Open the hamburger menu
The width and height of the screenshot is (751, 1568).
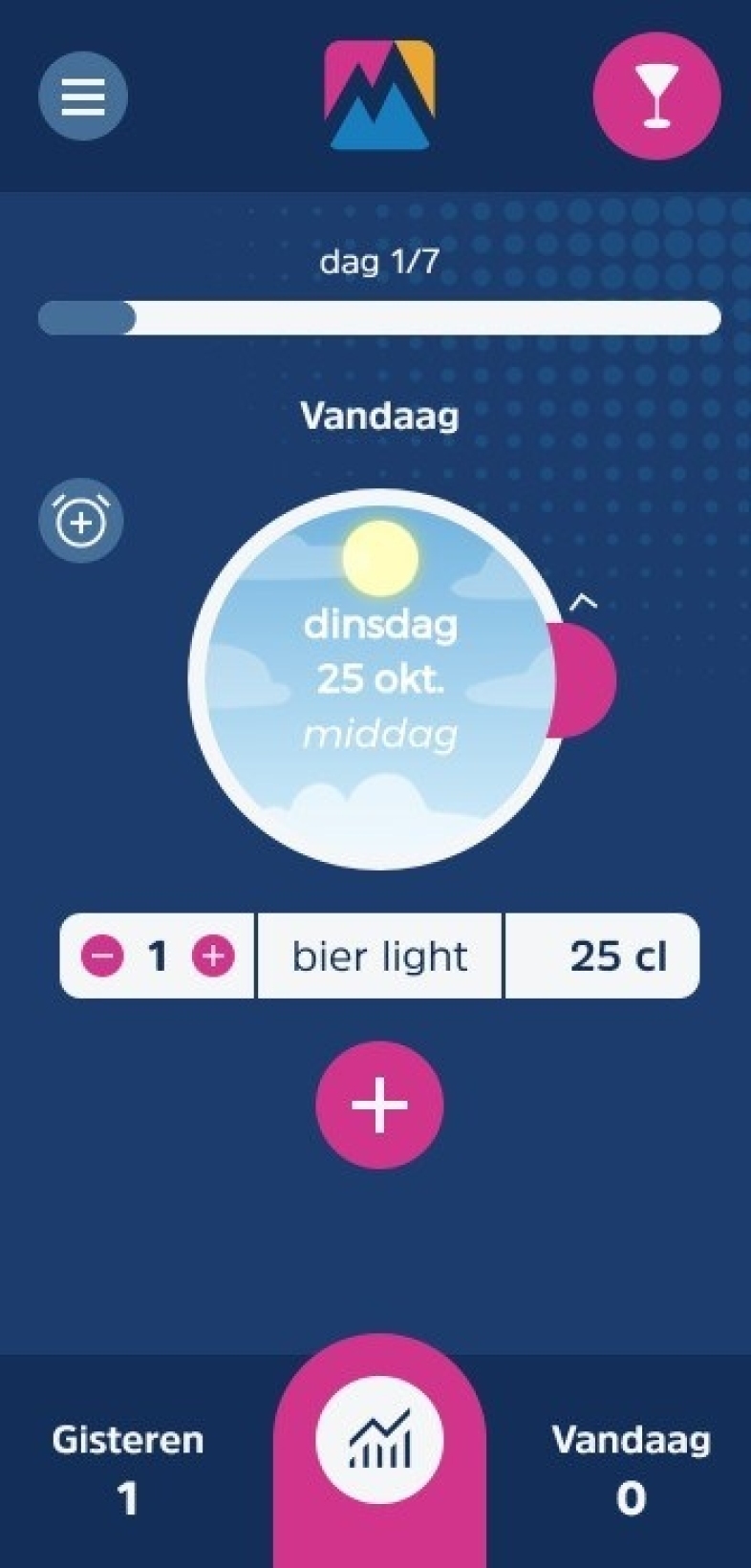(83, 96)
